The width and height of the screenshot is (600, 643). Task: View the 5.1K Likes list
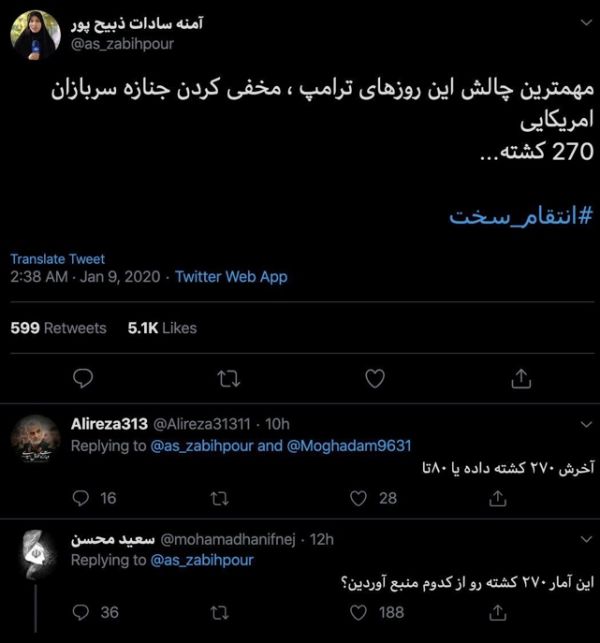pos(162,328)
